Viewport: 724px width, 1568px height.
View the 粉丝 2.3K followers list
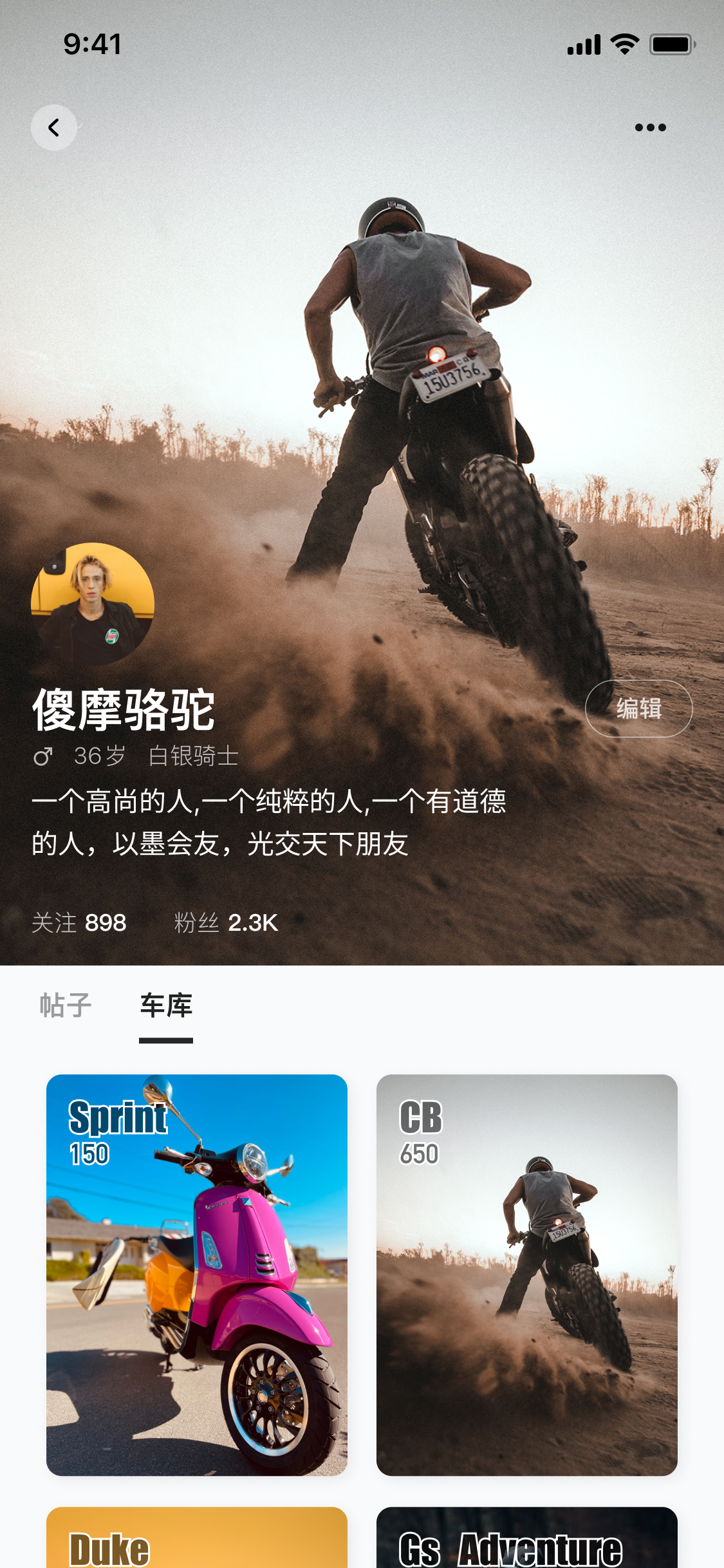(x=226, y=922)
